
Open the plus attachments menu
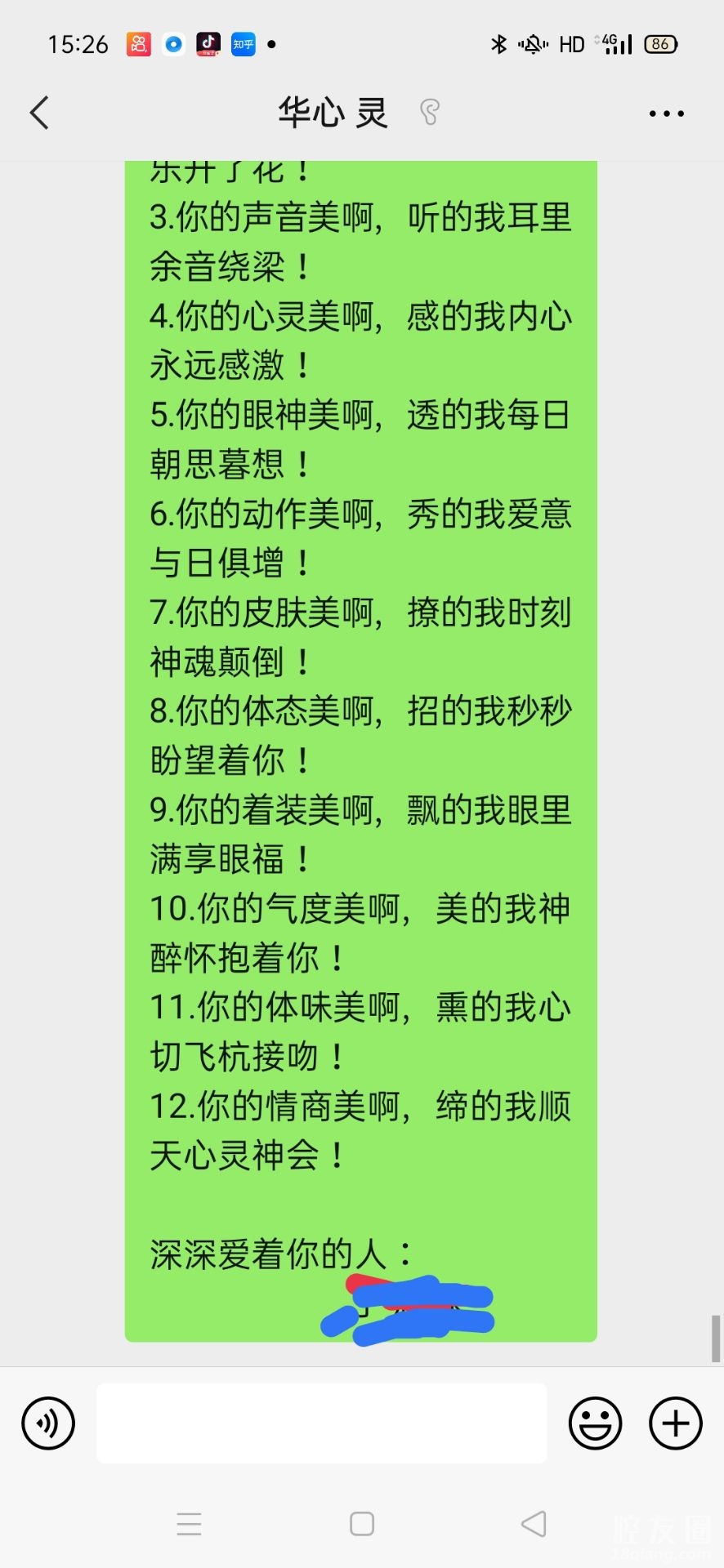coord(675,1423)
